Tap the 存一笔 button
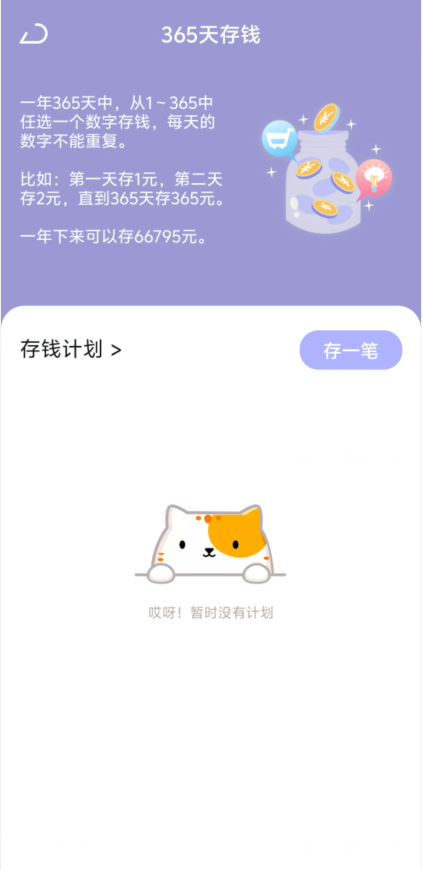The height and width of the screenshot is (870, 422). pos(350,350)
